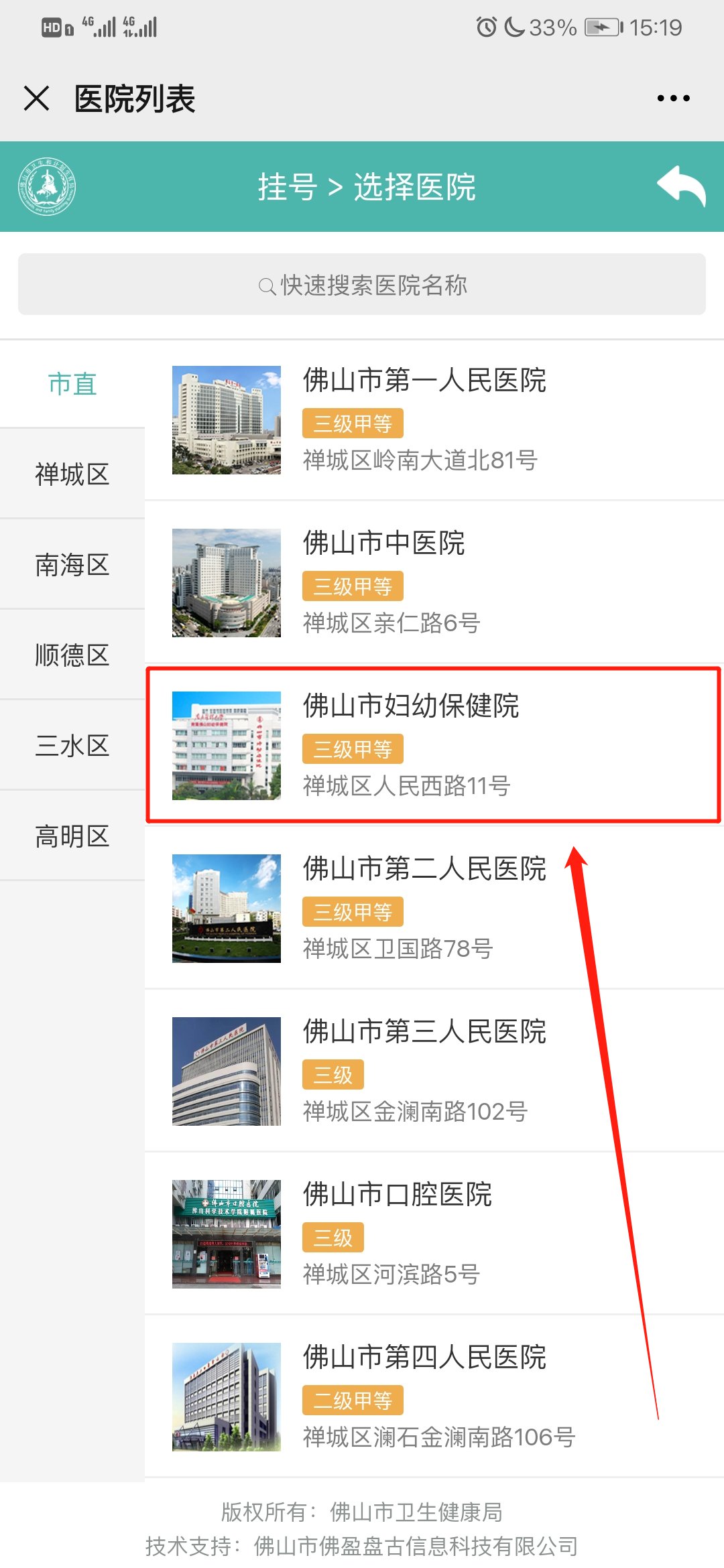Viewport: 724px width, 1568px height.
Task: Select the 市直 category tab
Action: click(x=72, y=384)
